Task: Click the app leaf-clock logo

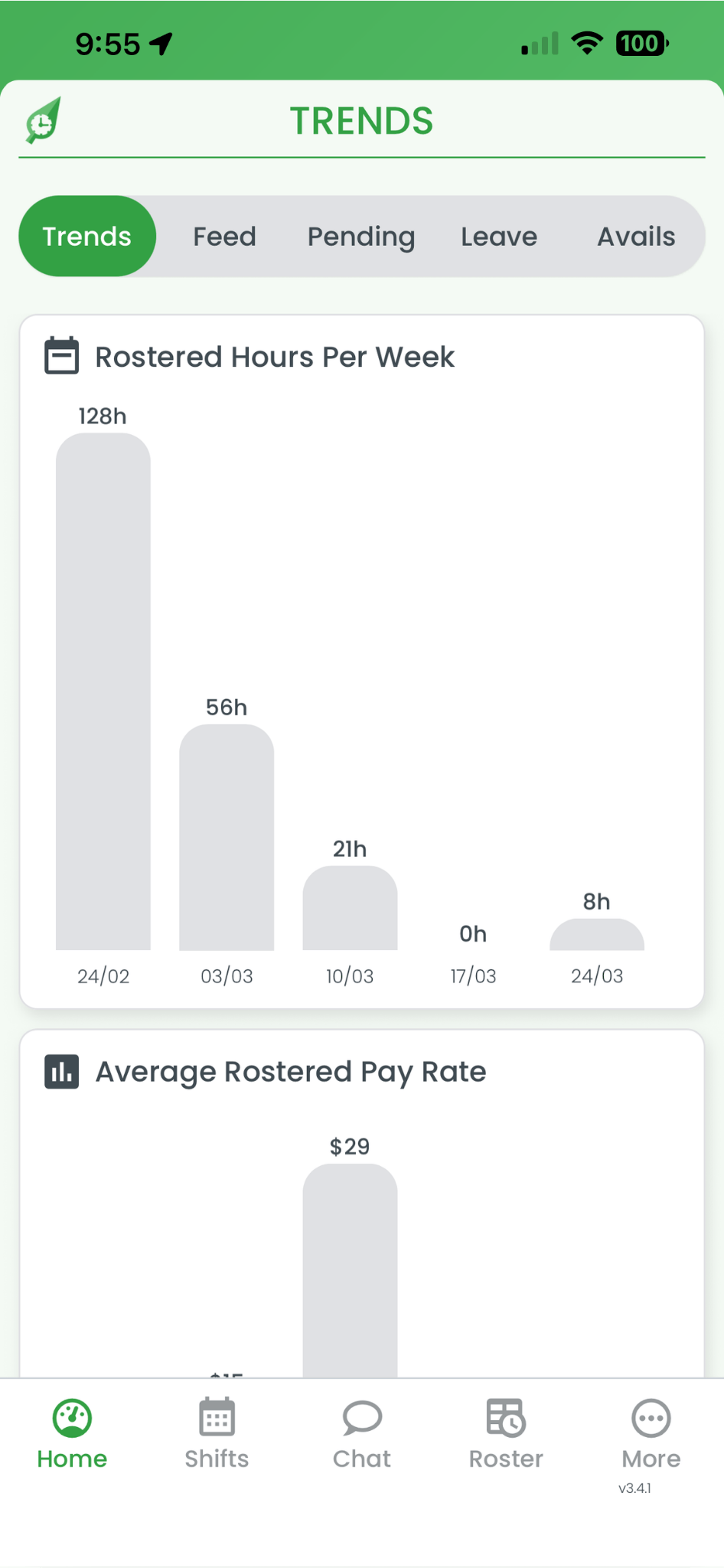Action: pyautogui.click(x=41, y=121)
